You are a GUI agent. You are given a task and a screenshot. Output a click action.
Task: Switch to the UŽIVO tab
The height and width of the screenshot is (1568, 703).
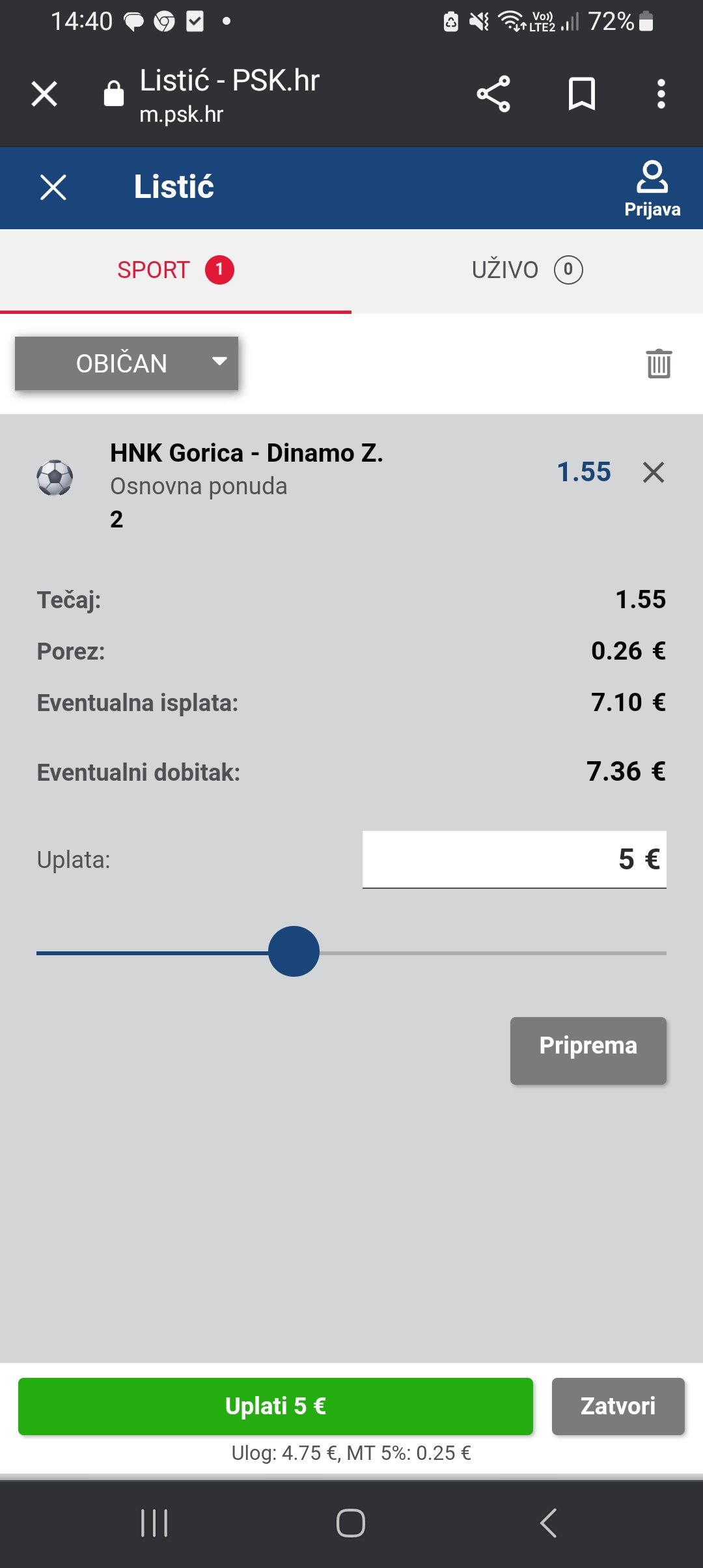[527, 270]
